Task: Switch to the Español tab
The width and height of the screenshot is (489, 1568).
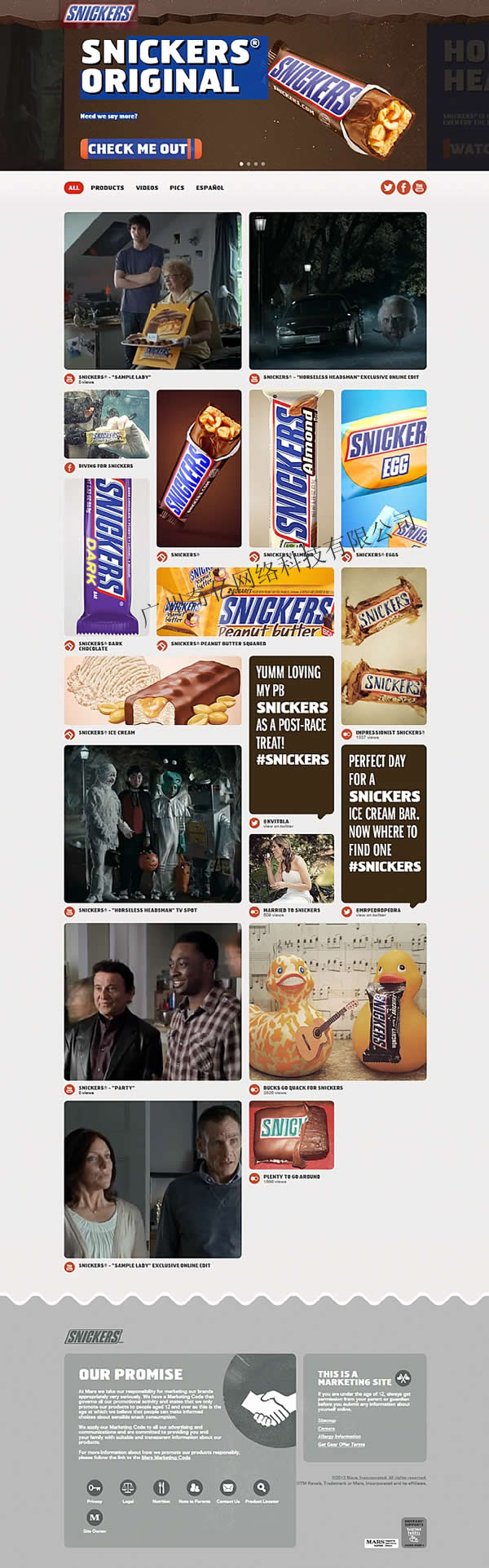Action: click(209, 188)
